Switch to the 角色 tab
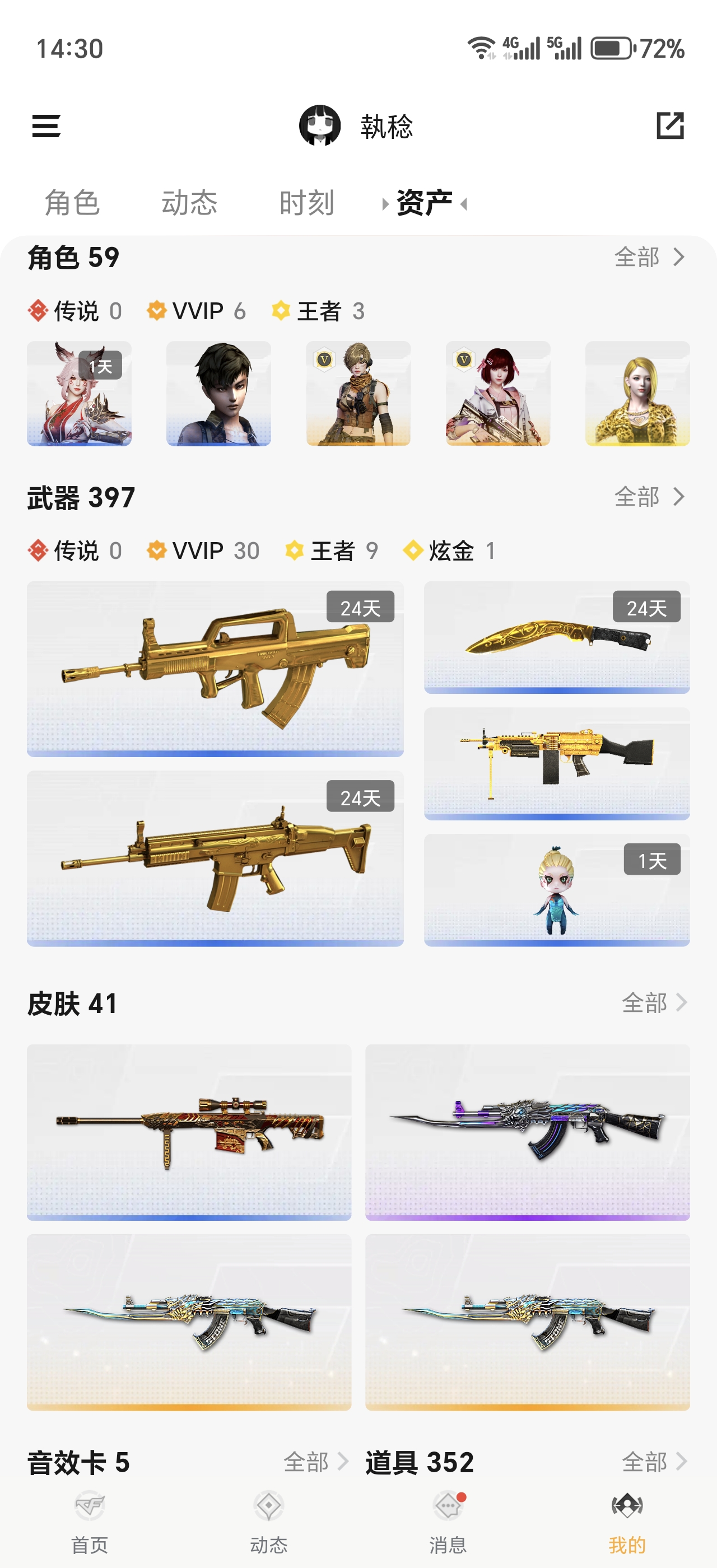The height and width of the screenshot is (1568, 717). (72, 203)
